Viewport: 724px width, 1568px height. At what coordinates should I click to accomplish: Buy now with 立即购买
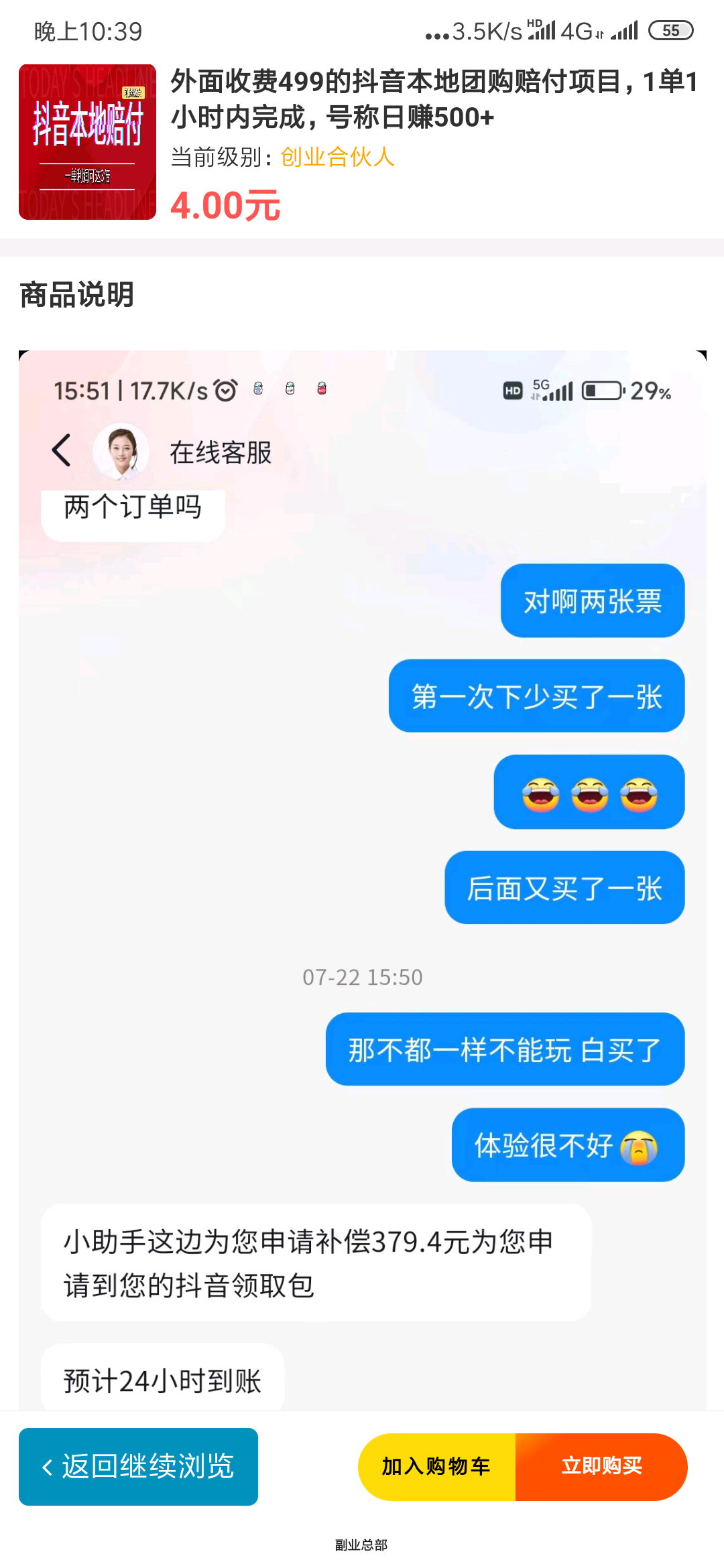pos(601,1466)
